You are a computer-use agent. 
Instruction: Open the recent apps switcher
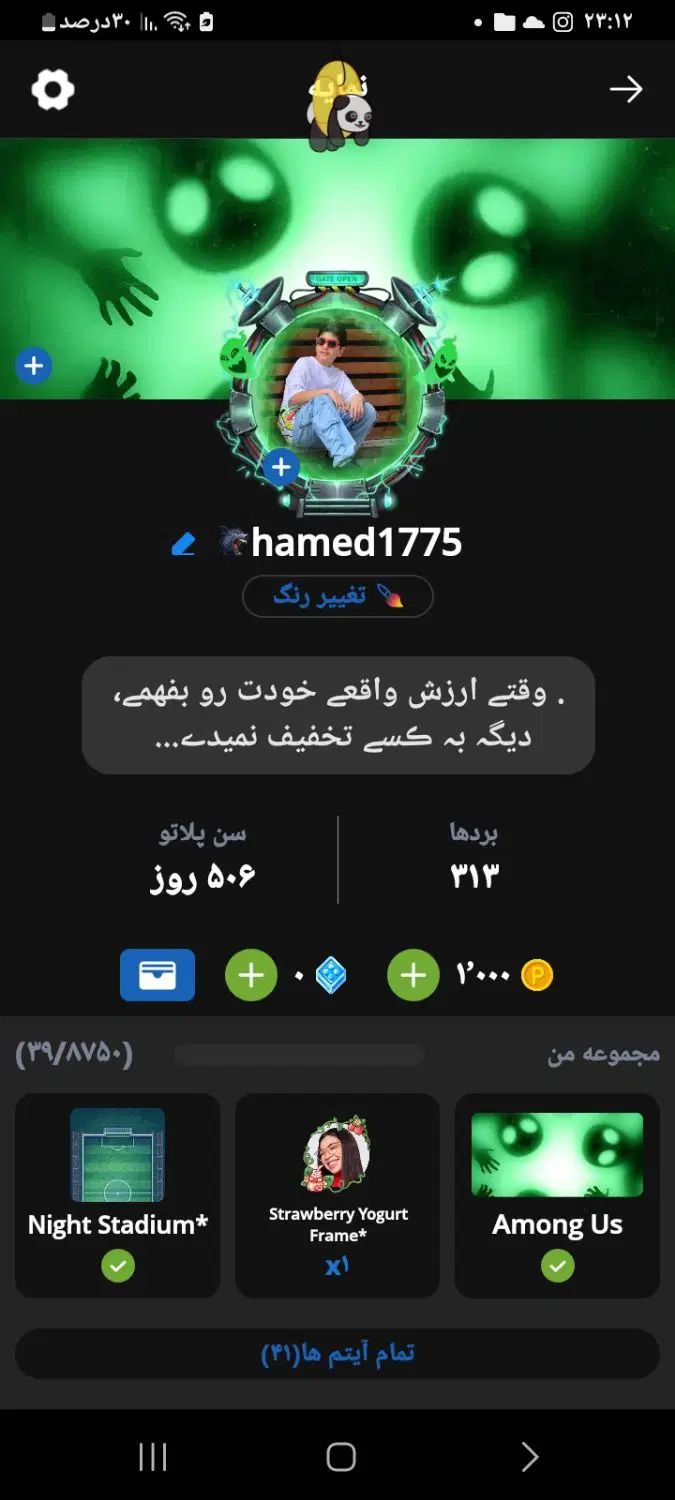(153, 1457)
